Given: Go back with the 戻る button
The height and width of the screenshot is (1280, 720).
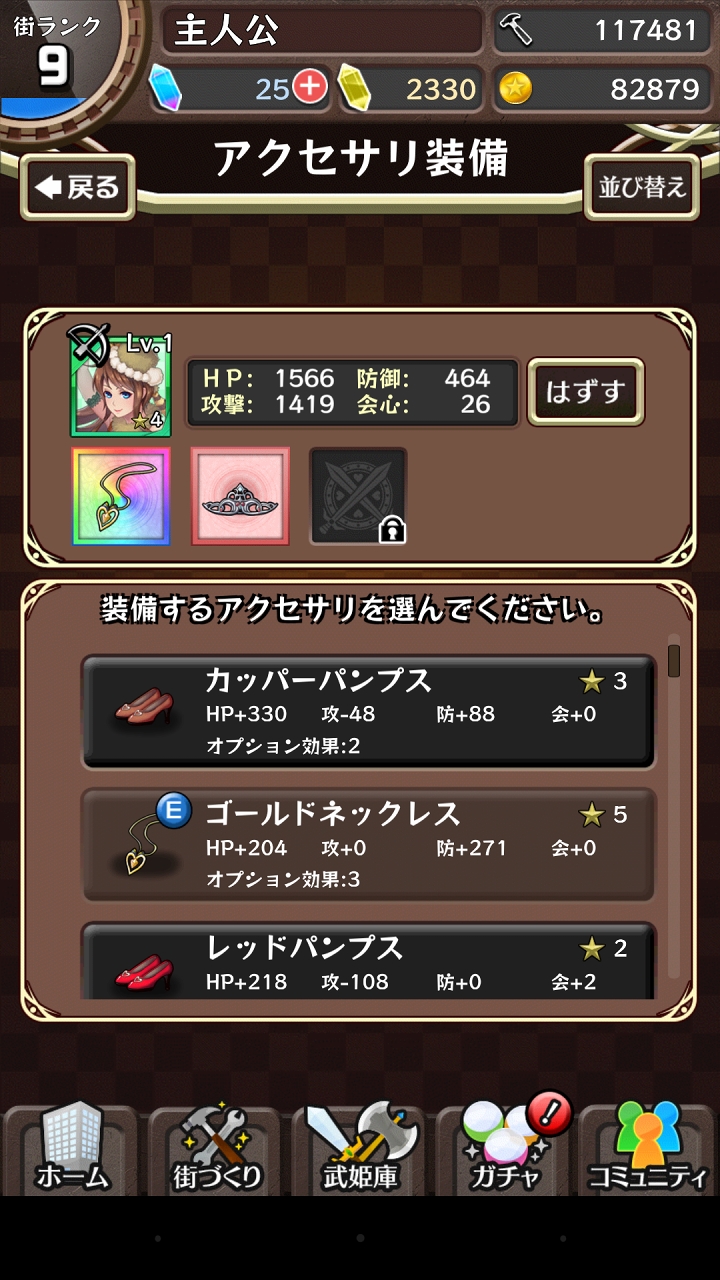Looking at the screenshot, I should [78, 187].
